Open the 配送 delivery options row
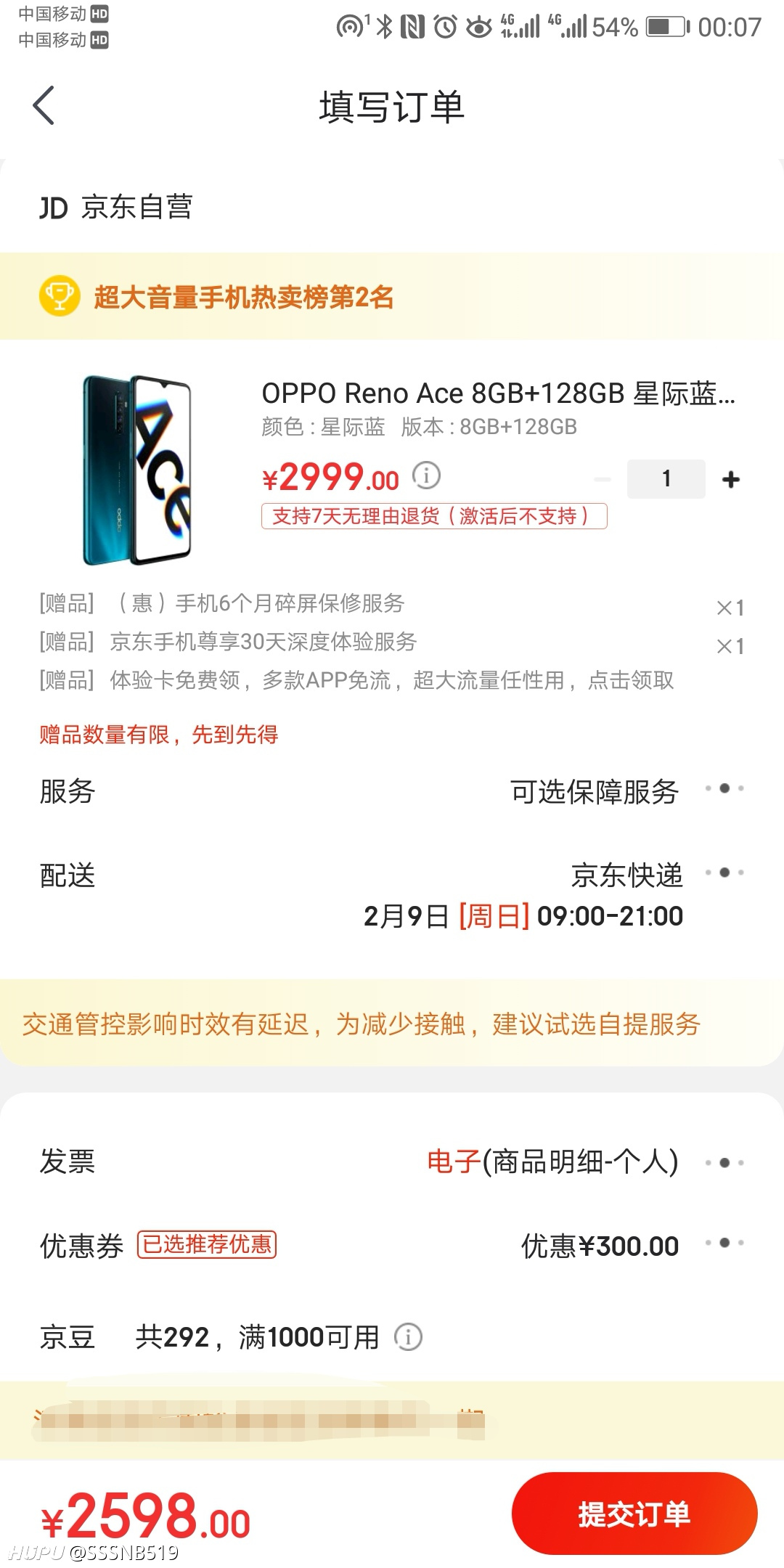The image size is (784, 1568). coord(392,895)
